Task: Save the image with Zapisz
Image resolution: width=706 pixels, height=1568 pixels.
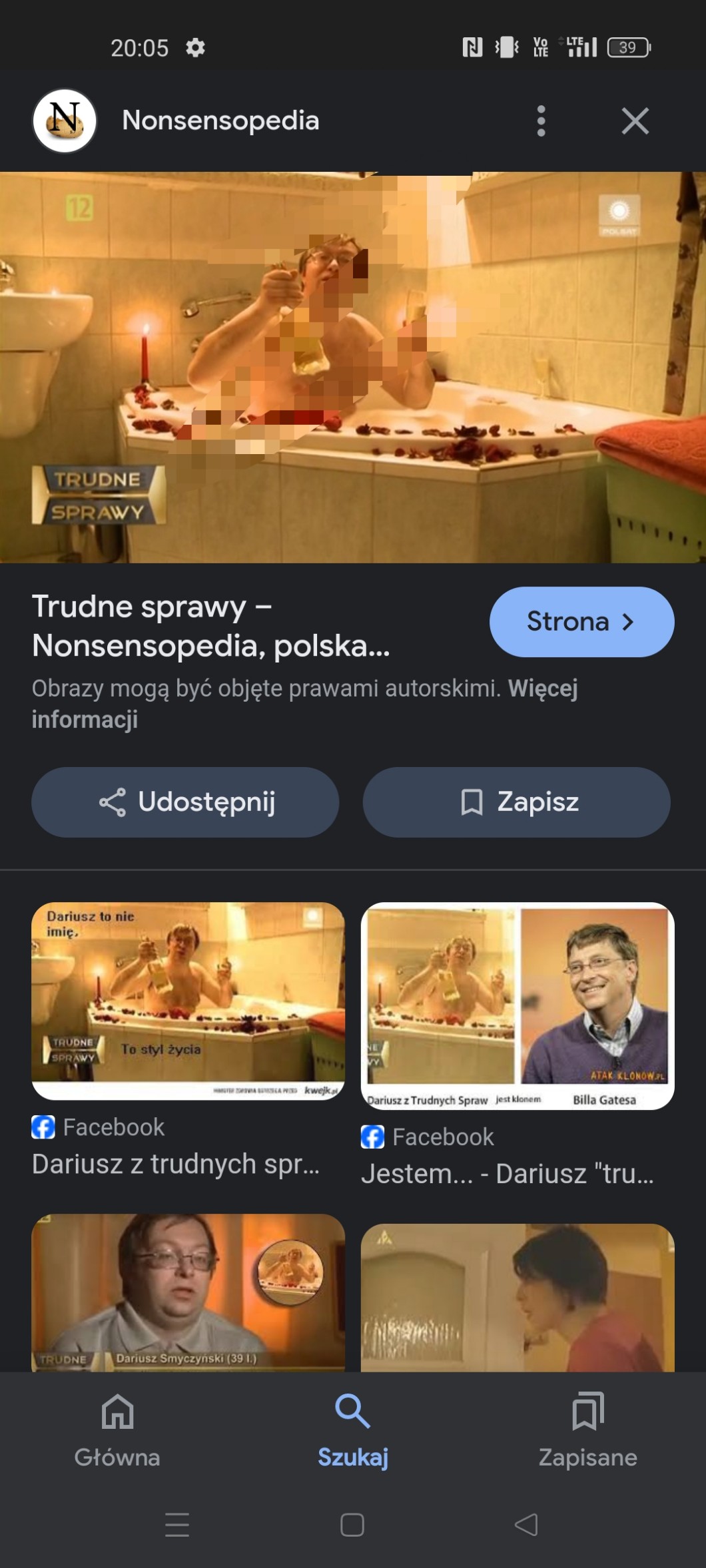Action: [517, 802]
